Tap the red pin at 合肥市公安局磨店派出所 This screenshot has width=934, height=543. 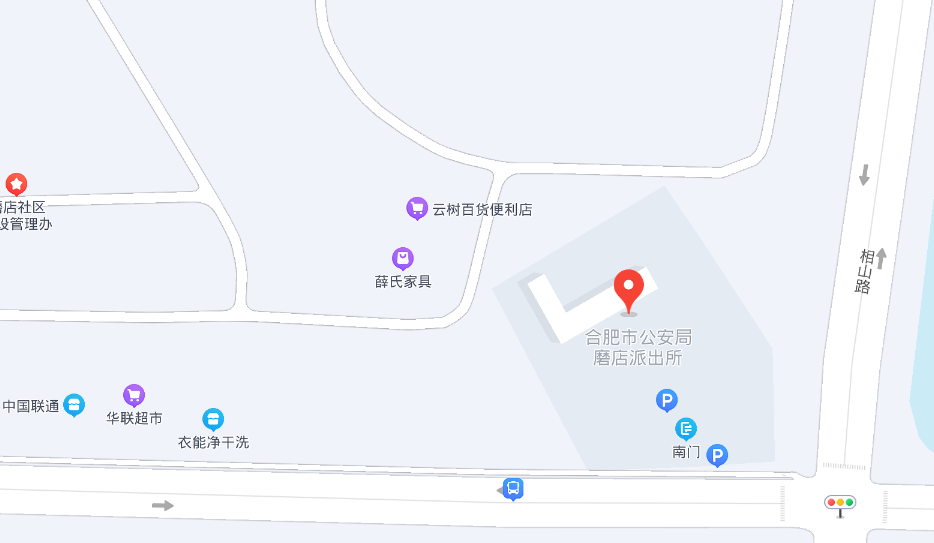coord(628,289)
